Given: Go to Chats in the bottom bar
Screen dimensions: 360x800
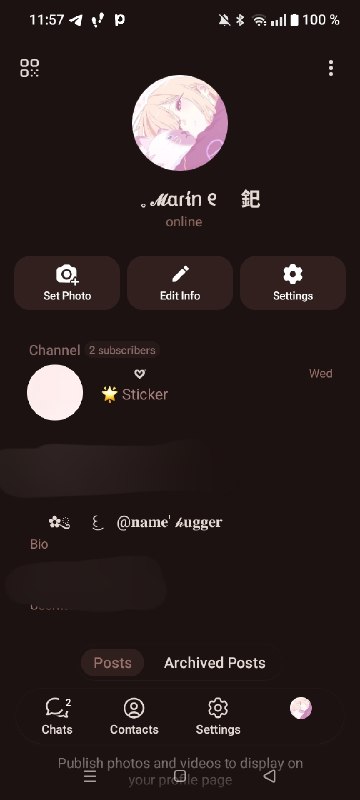Looking at the screenshot, I should pos(57,716).
